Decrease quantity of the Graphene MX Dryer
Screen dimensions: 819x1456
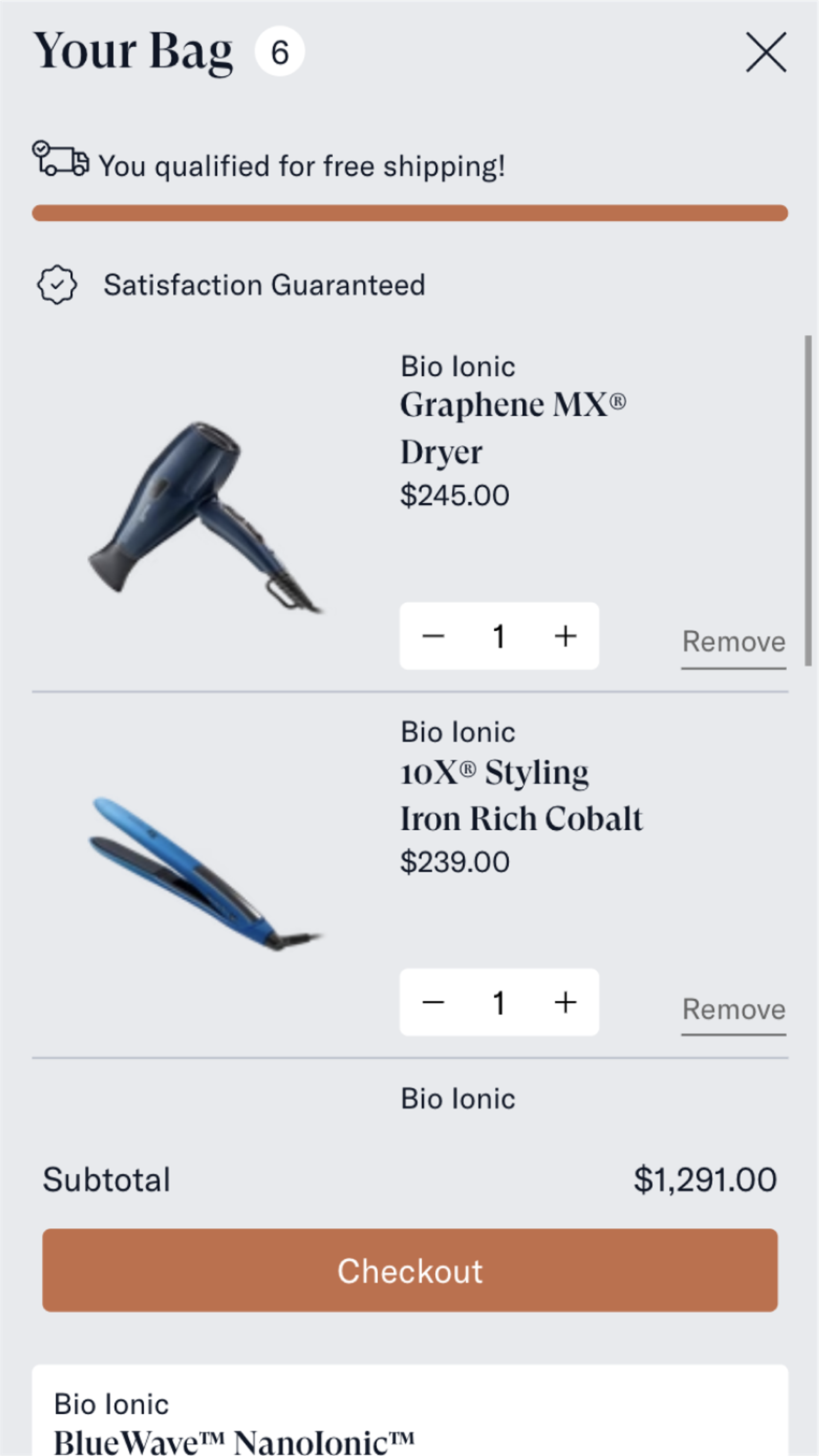pyautogui.click(x=433, y=635)
